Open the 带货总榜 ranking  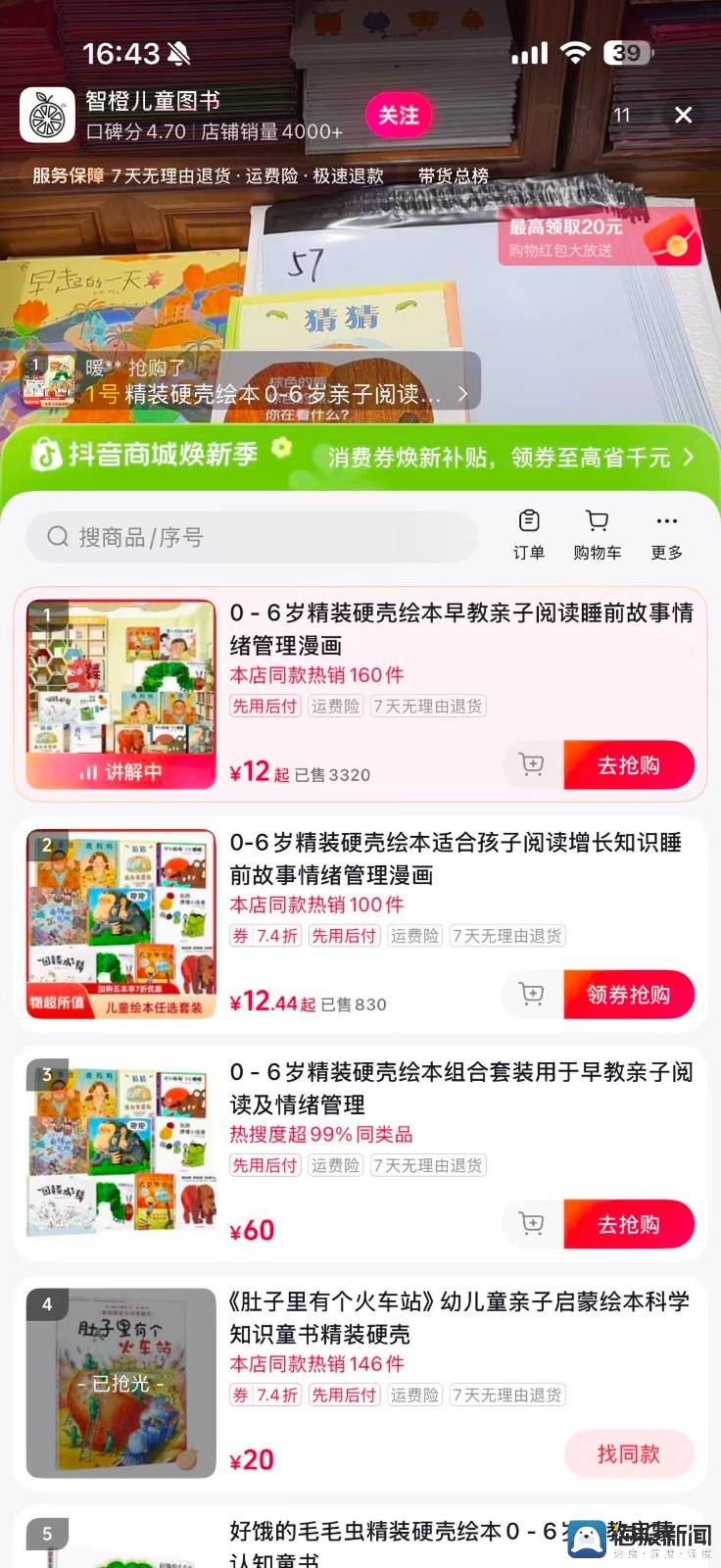(453, 176)
